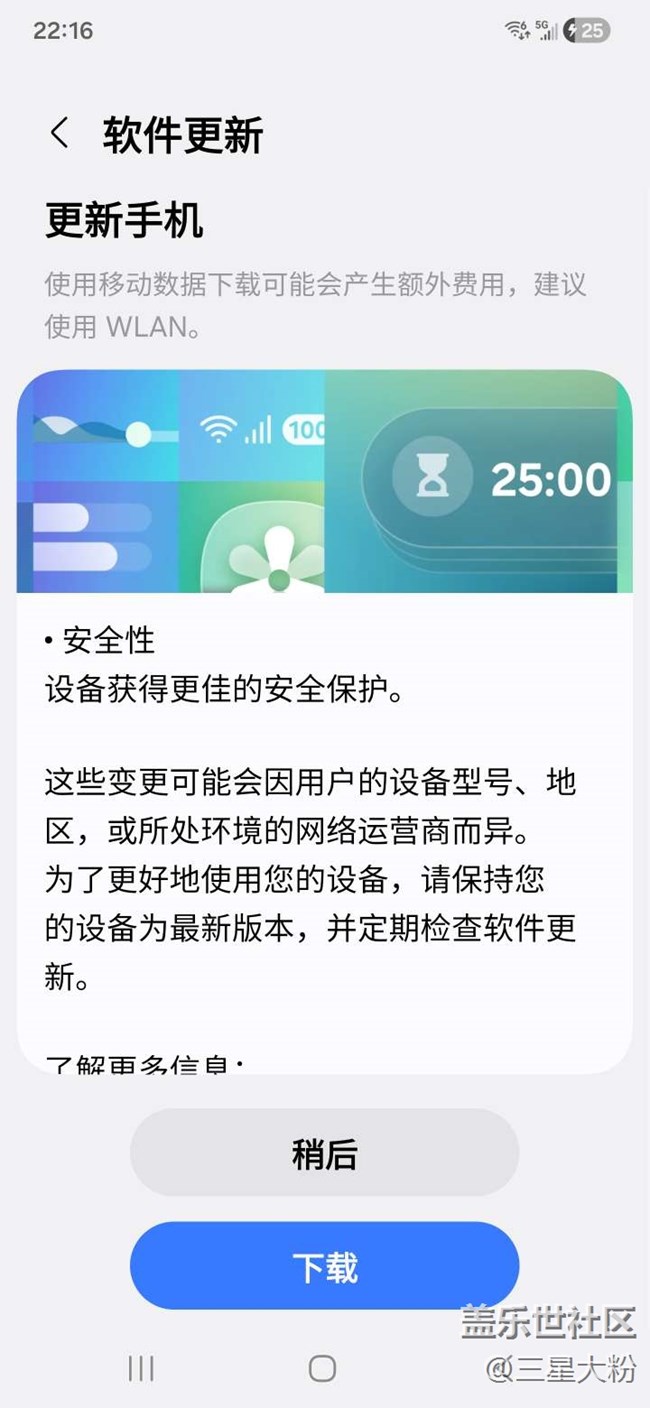Image resolution: width=650 pixels, height=1408 pixels.
Task: Go back from the 软件更新 screen
Action: (60, 133)
